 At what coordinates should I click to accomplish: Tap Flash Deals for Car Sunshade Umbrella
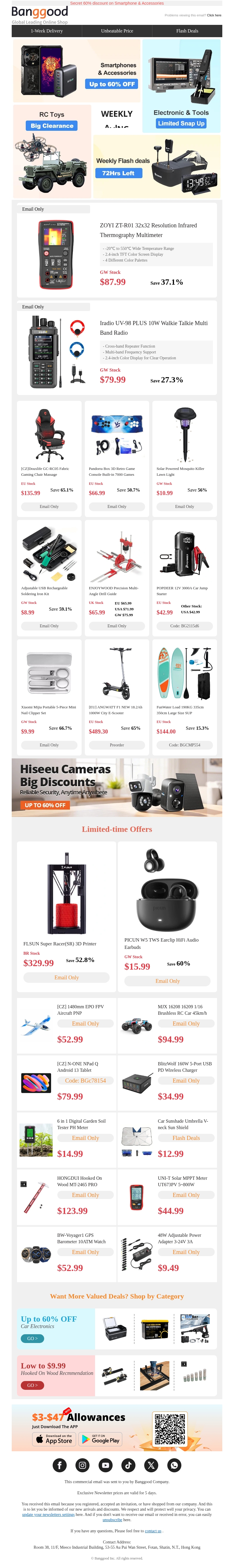[x=186, y=1138]
